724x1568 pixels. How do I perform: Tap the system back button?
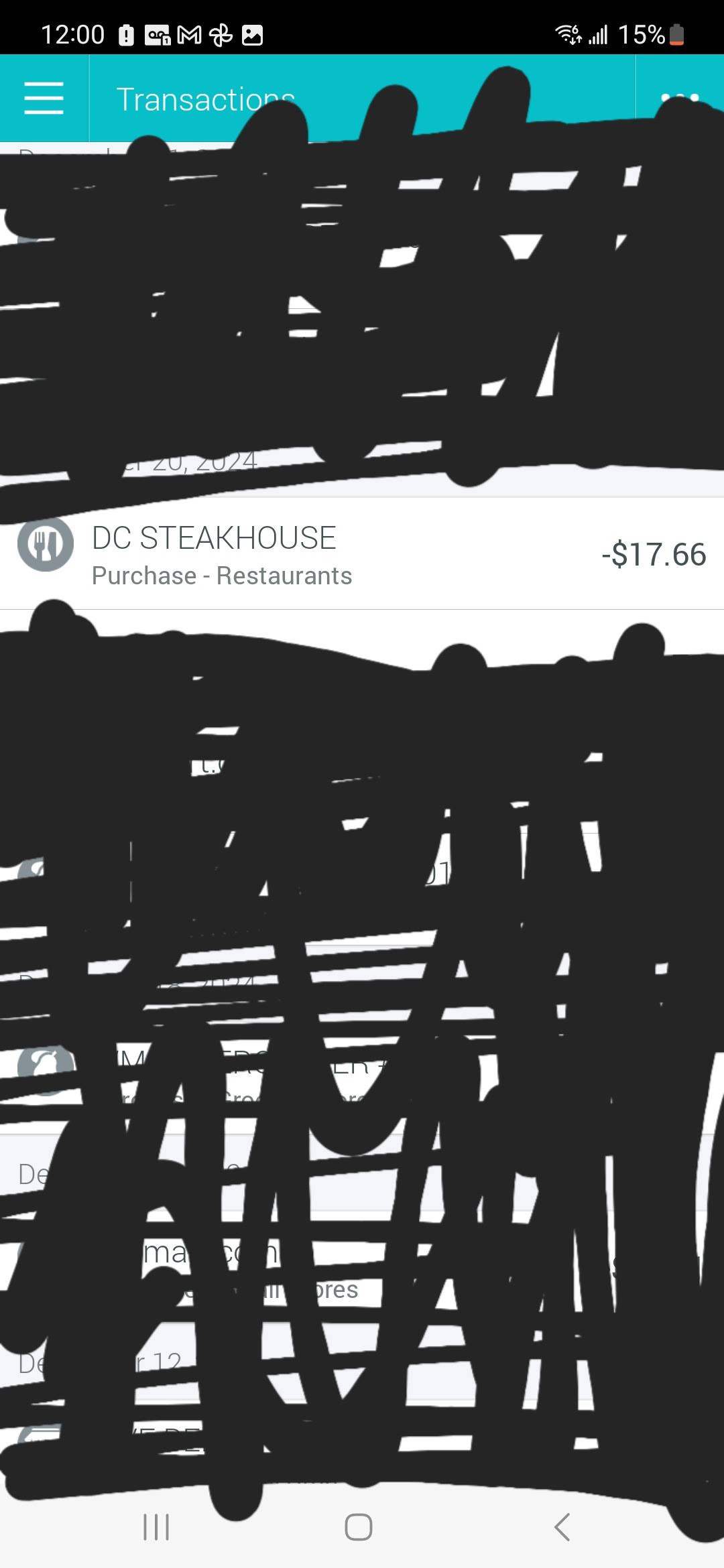(x=562, y=1527)
